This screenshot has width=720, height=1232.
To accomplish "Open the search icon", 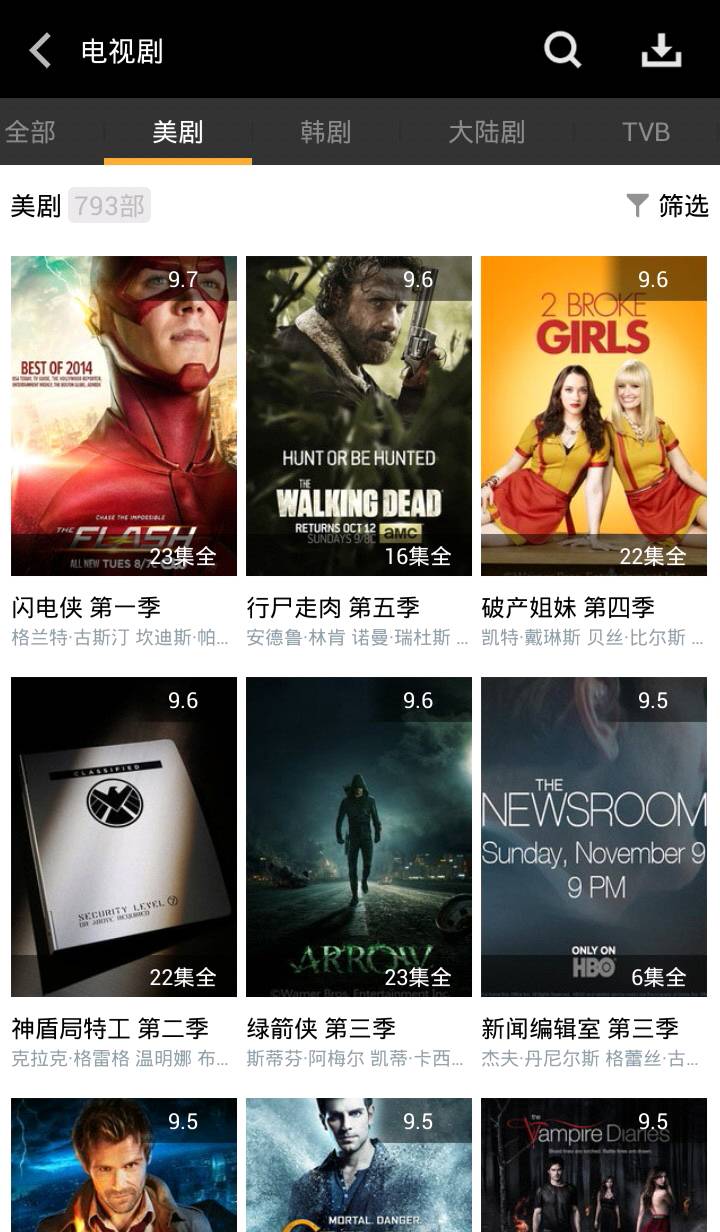I will pos(562,50).
